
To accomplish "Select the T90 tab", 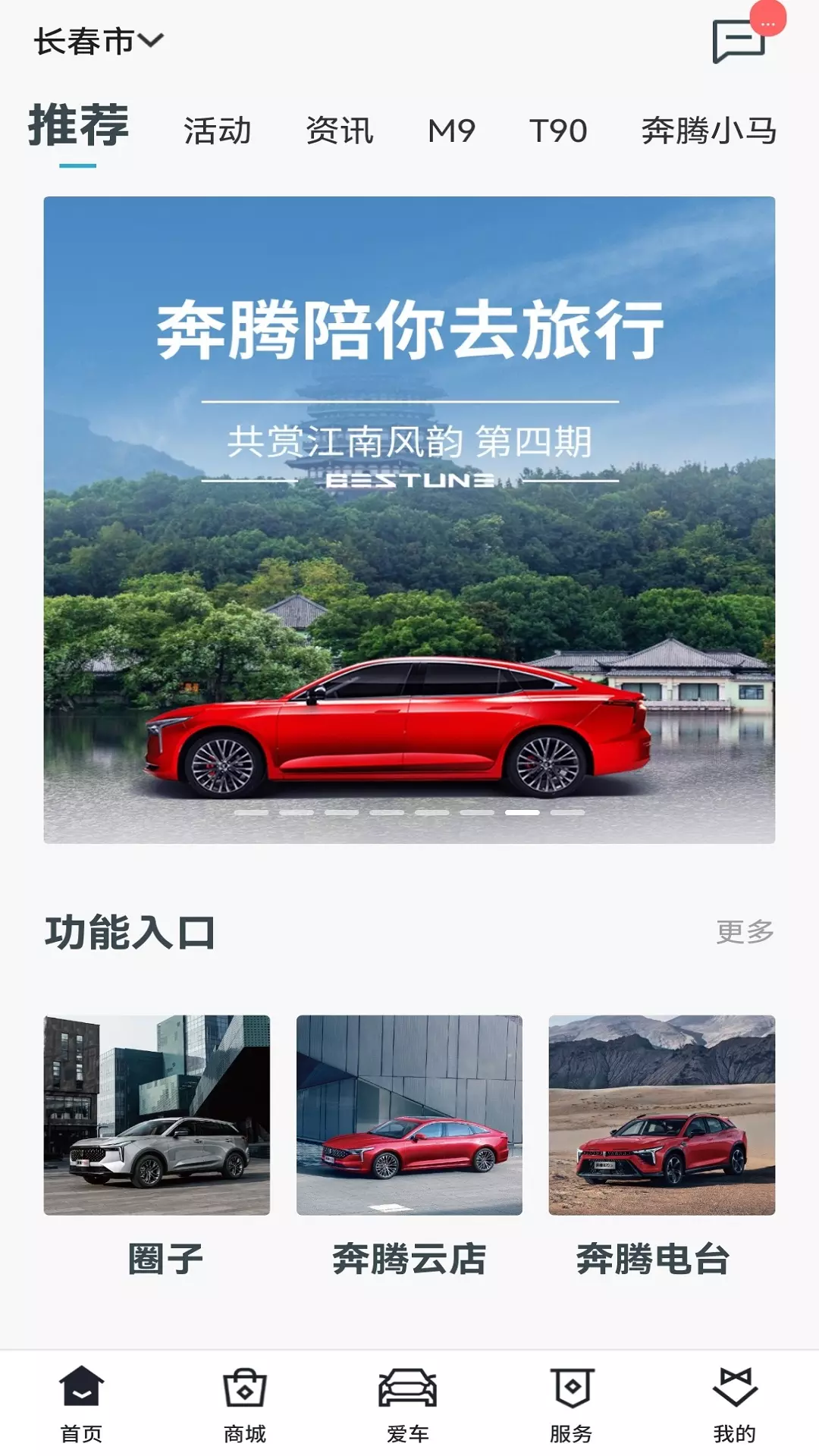I will click(x=558, y=130).
